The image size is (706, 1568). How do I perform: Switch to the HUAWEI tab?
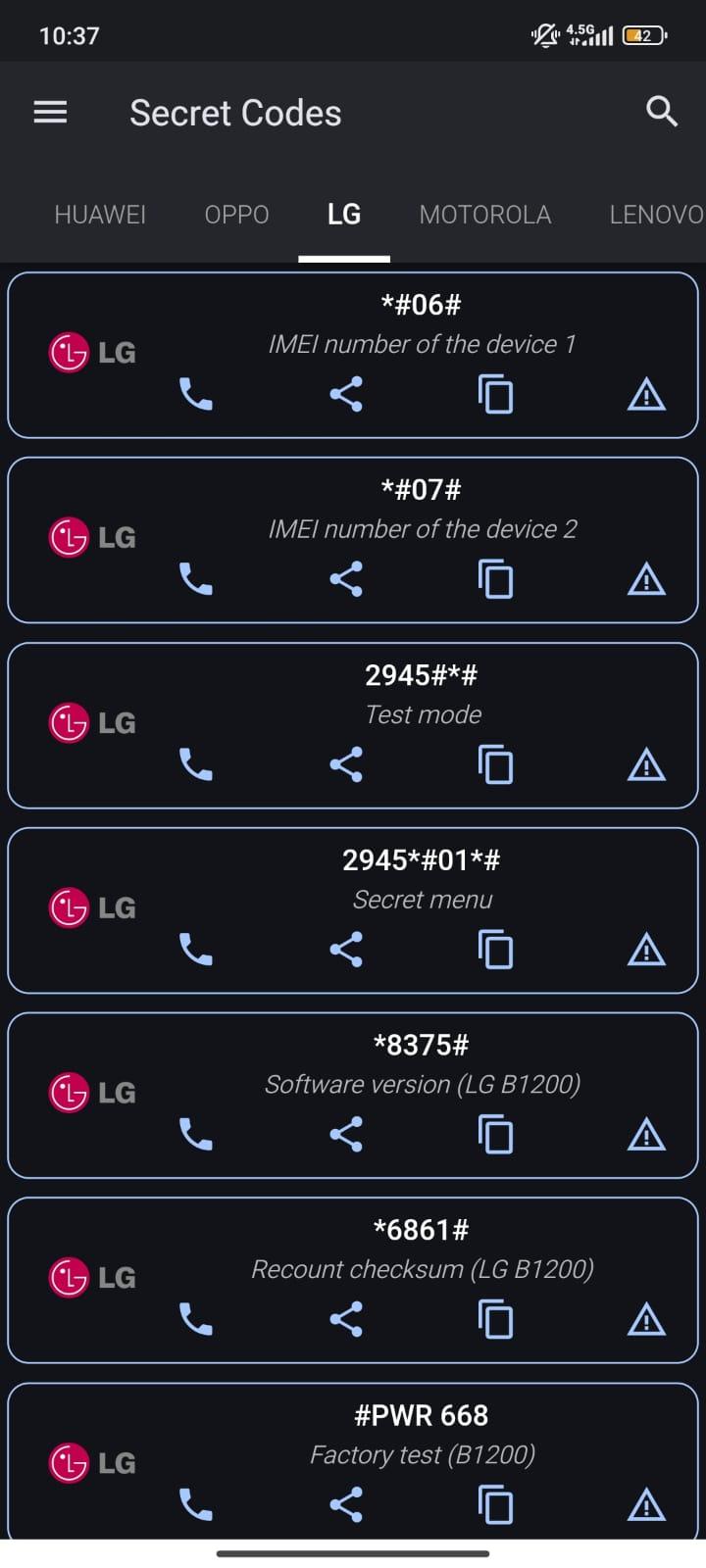pyautogui.click(x=100, y=215)
